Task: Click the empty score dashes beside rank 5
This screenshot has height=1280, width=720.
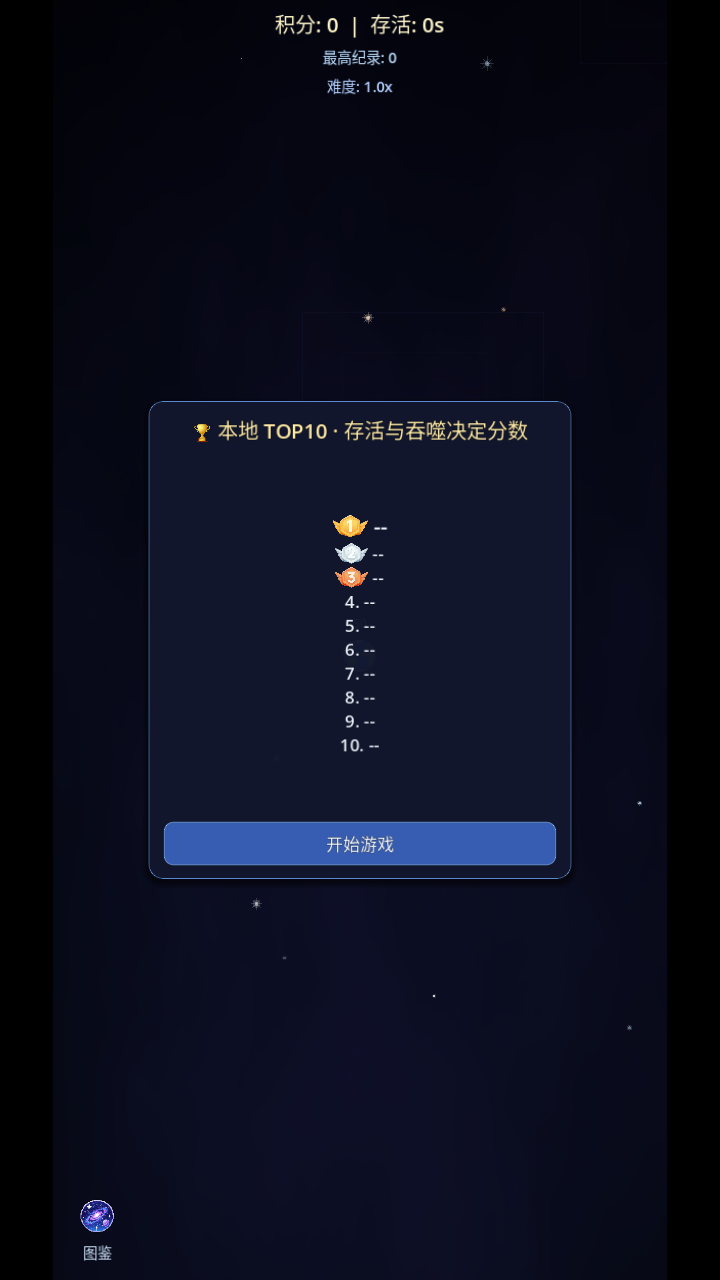Action: click(x=368, y=626)
